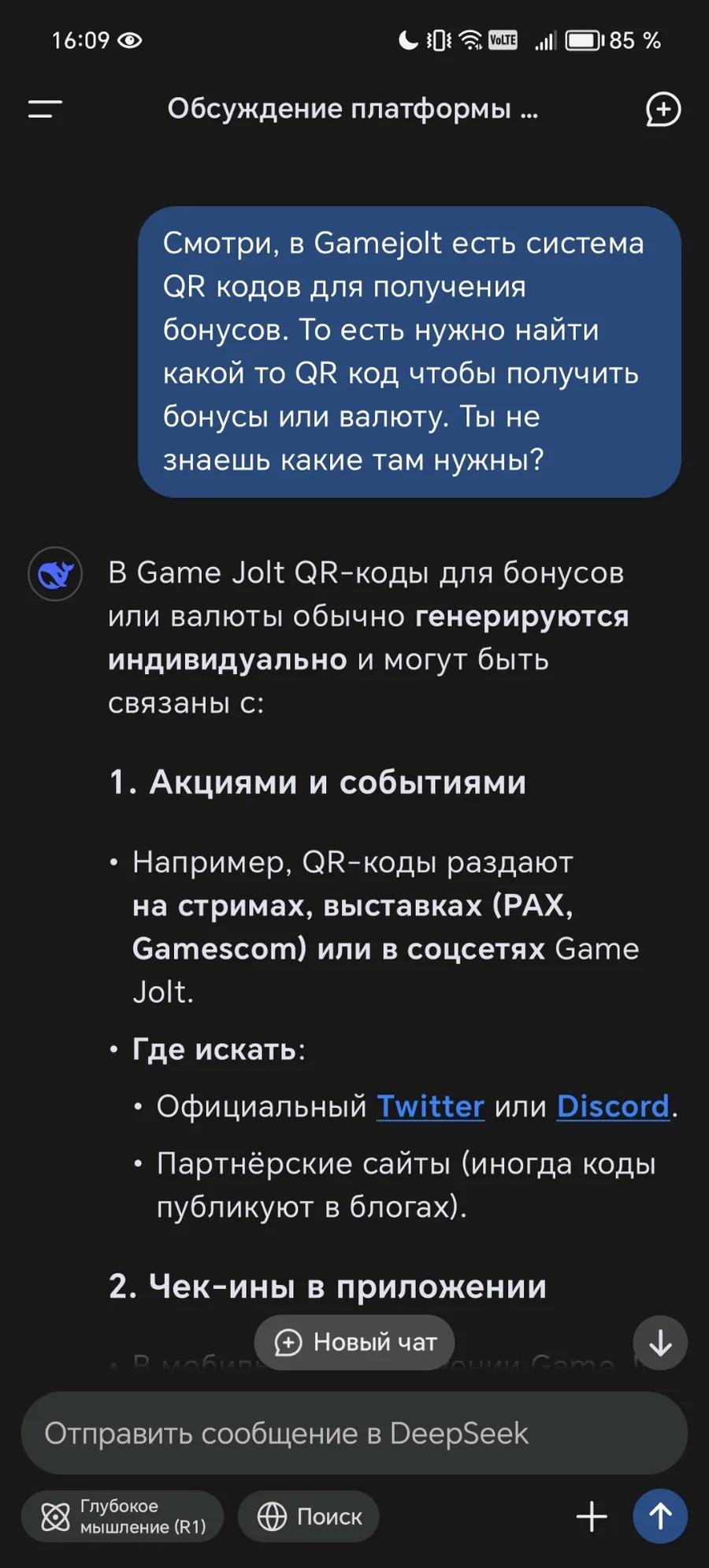Jump to the bottom of the conversation

click(660, 1343)
